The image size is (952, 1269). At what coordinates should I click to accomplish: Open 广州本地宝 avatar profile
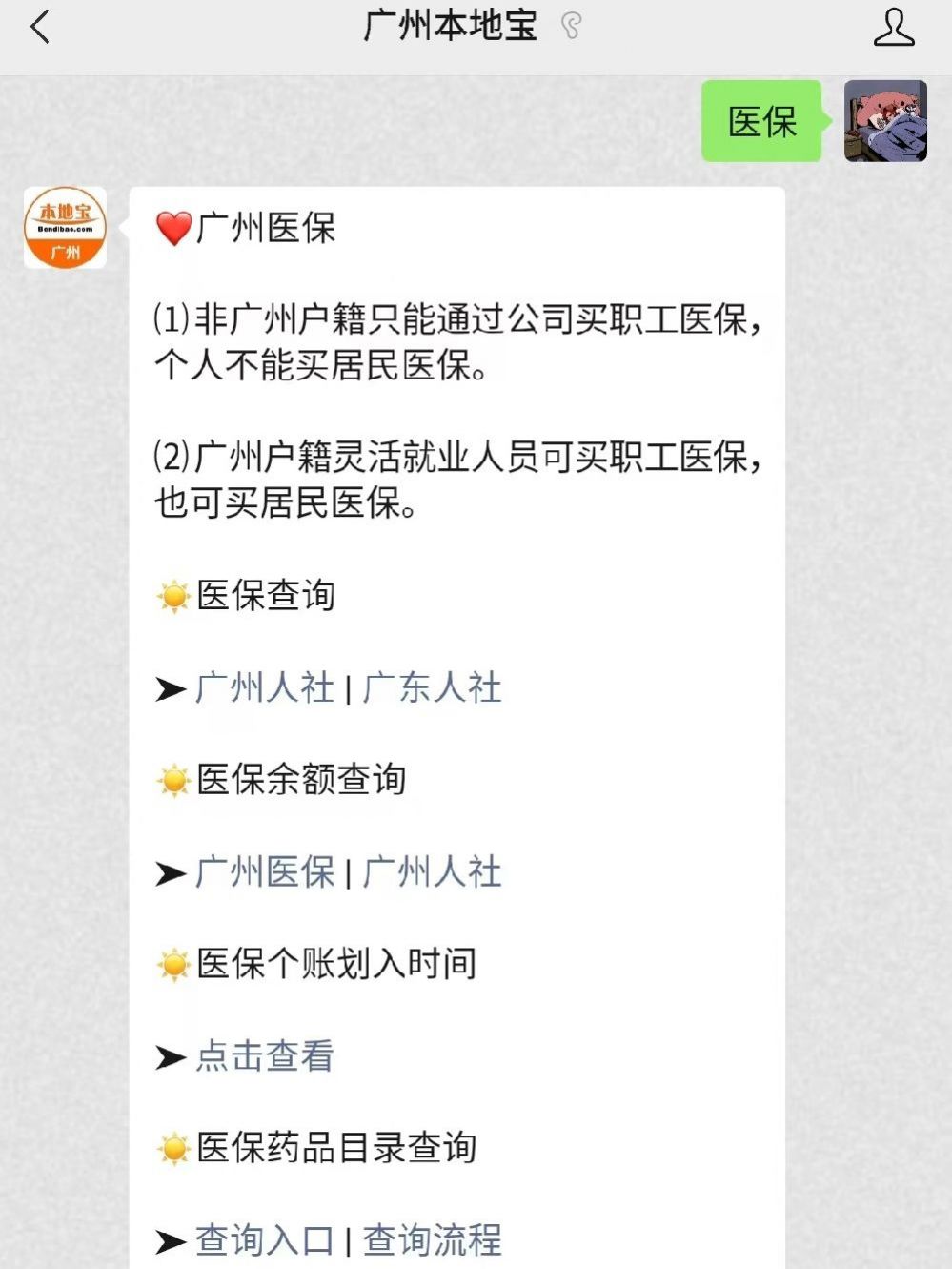(x=65, y=228)
